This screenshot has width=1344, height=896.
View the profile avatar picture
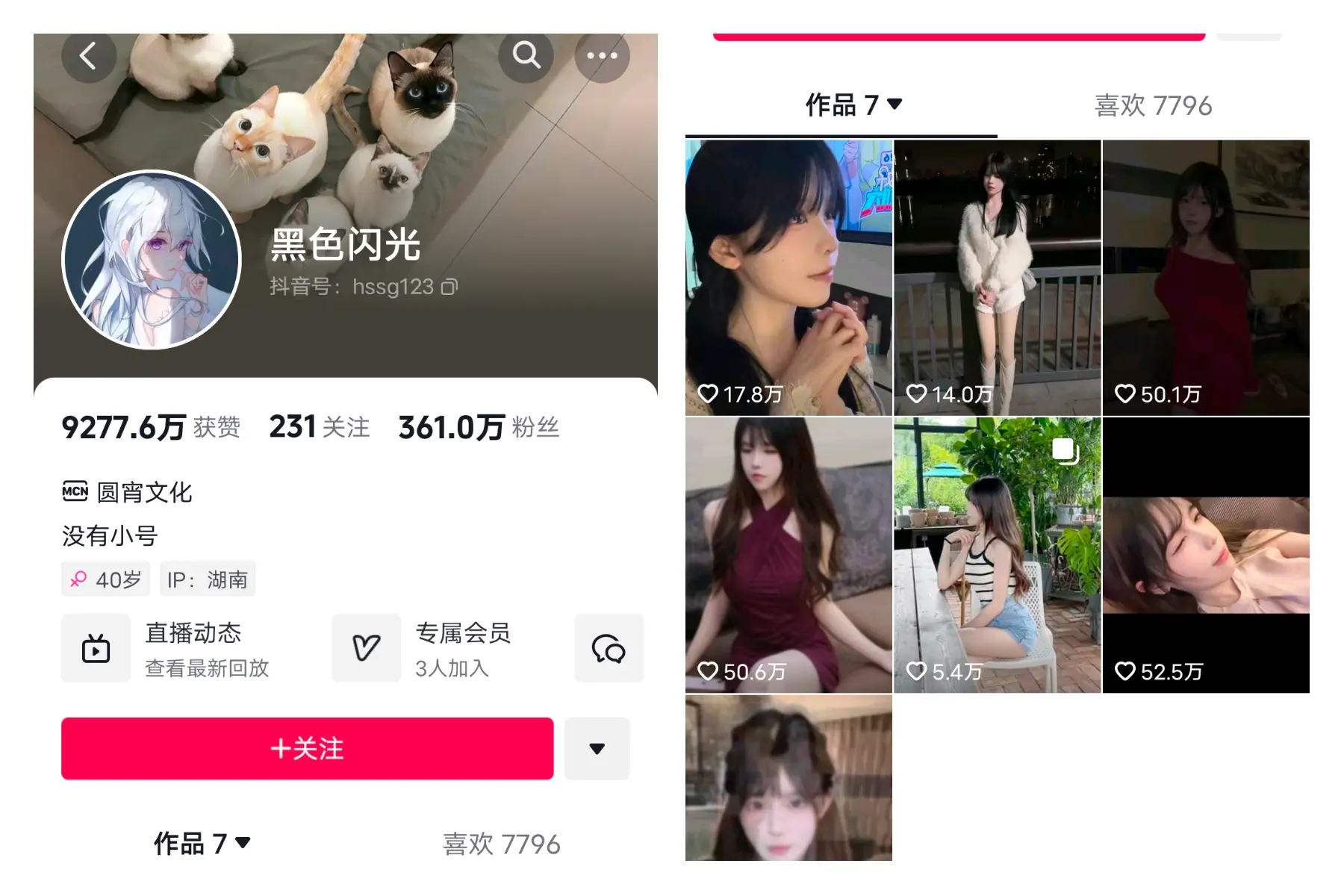152,260
